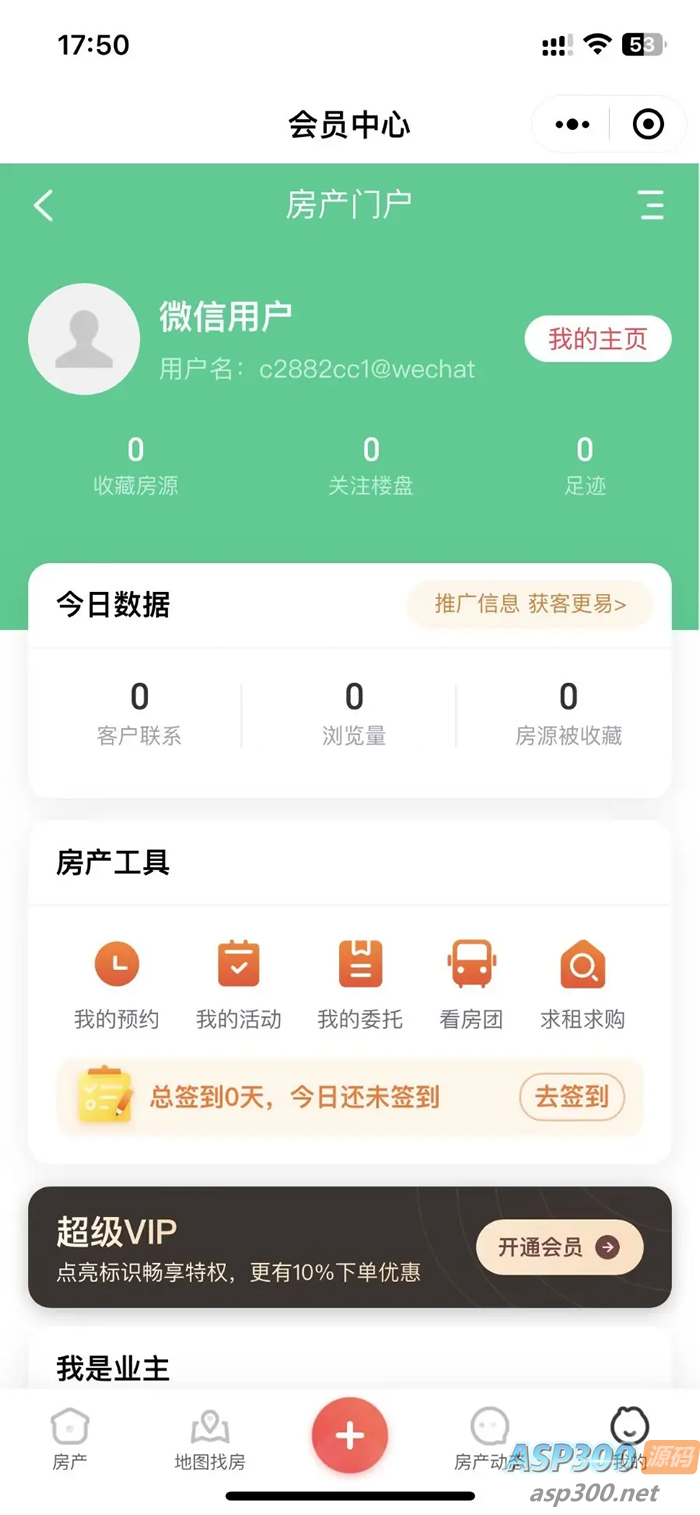Screen dimensions: 700x1515
Task: Tap 开通会员 to activate VIP
Action: [559, 1247]
